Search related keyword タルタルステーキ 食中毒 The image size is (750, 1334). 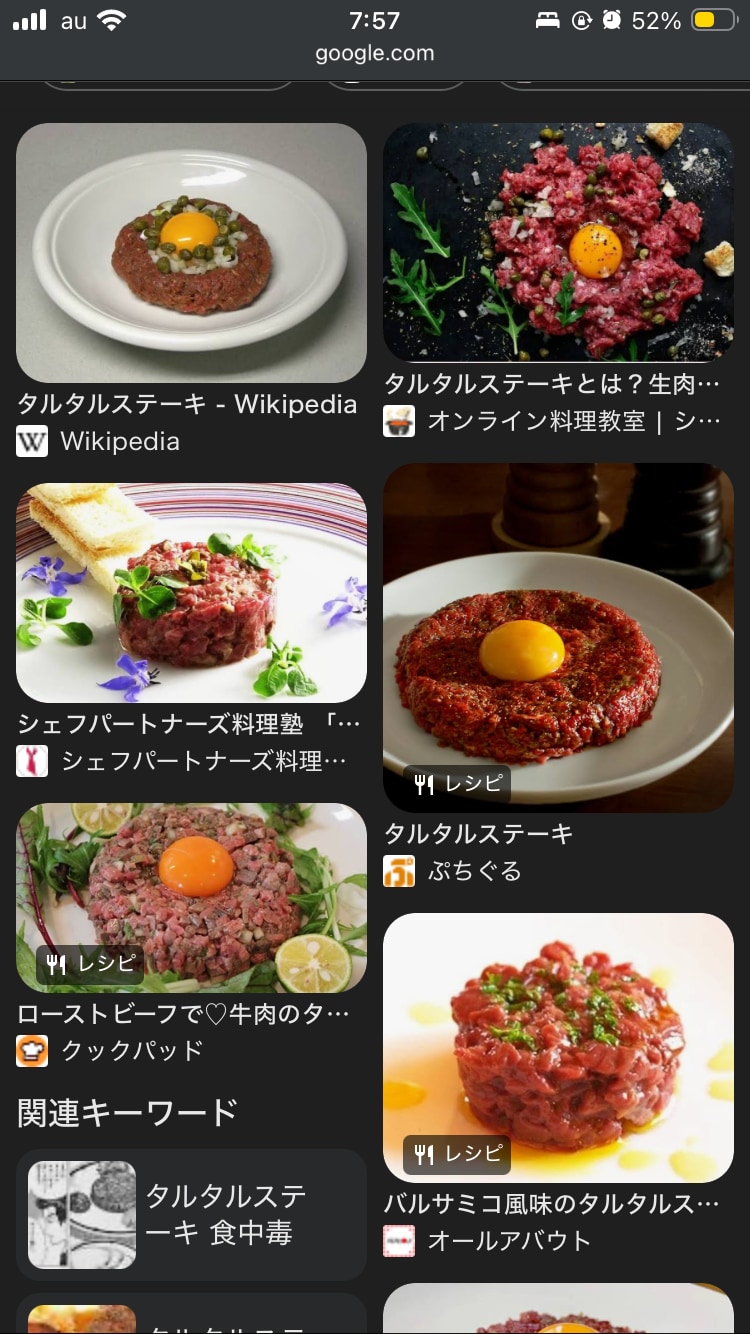point(191,1215)
